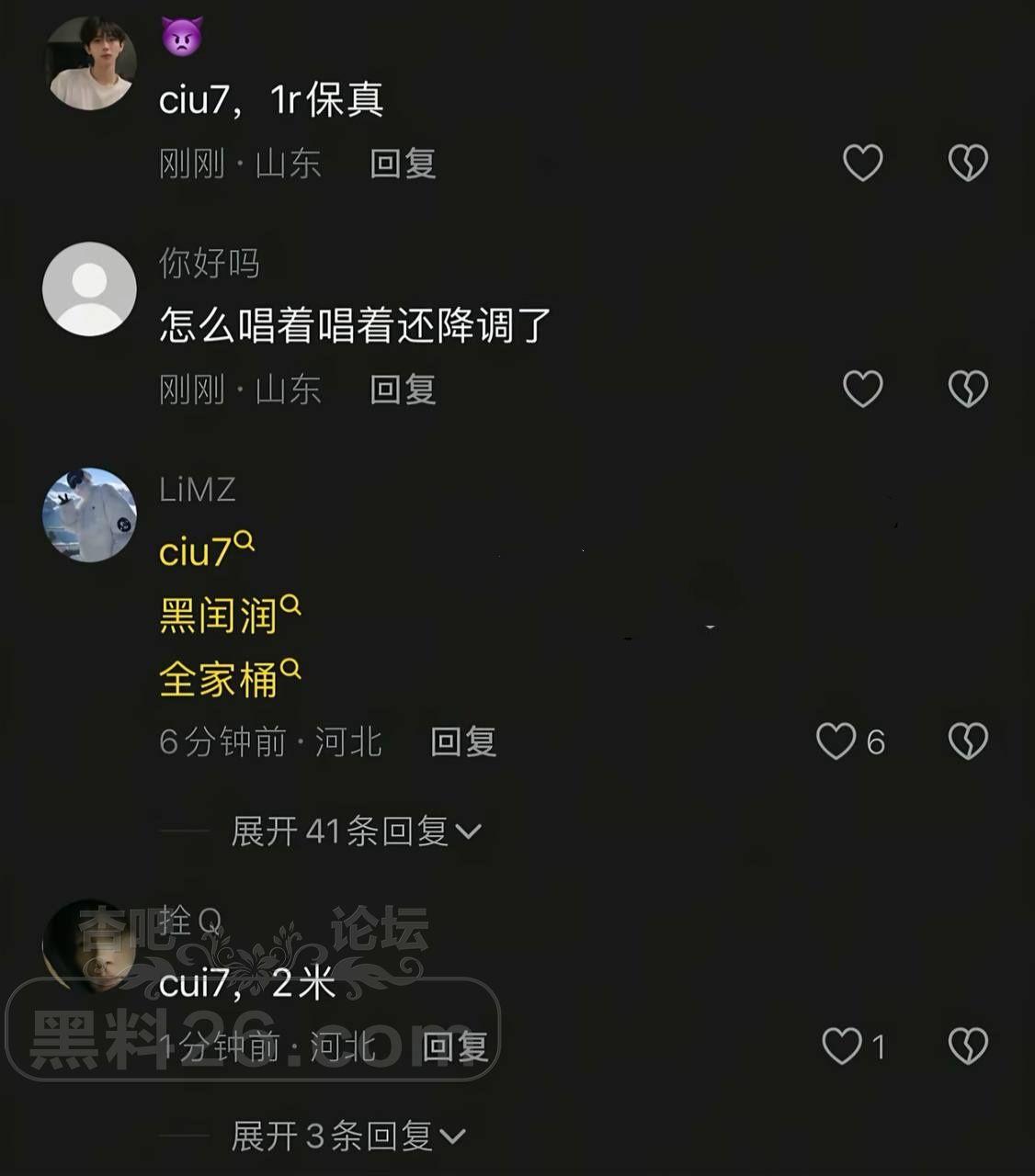The image size is (1035, 1176).
Task: Dislike 你好吗's comment
Action: pyautogui.click(x=967, y=389)
